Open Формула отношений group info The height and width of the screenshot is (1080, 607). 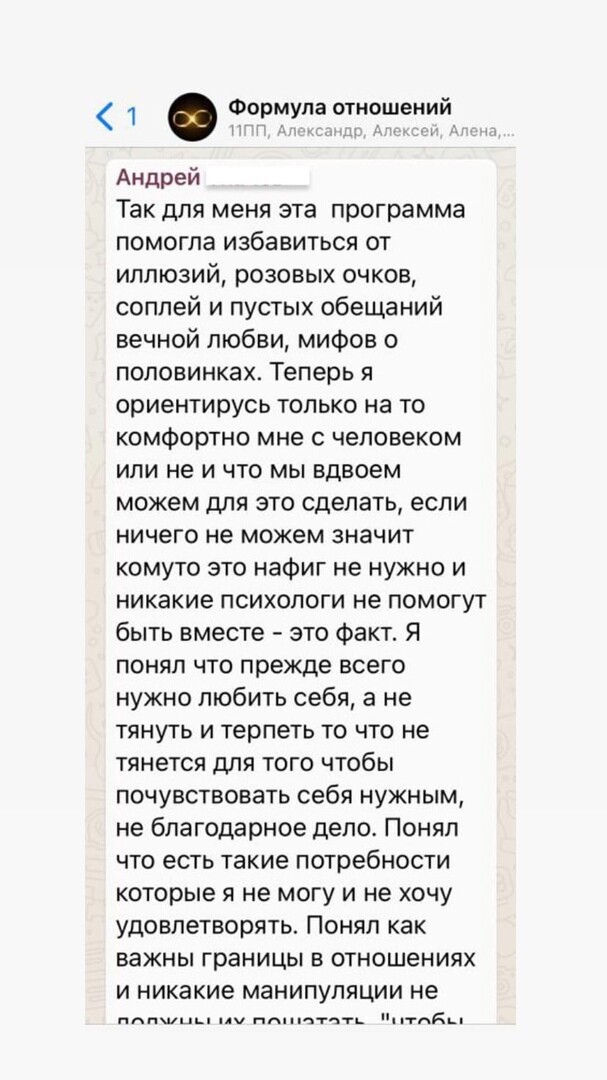pyautogui.click(x=340, y=107)
